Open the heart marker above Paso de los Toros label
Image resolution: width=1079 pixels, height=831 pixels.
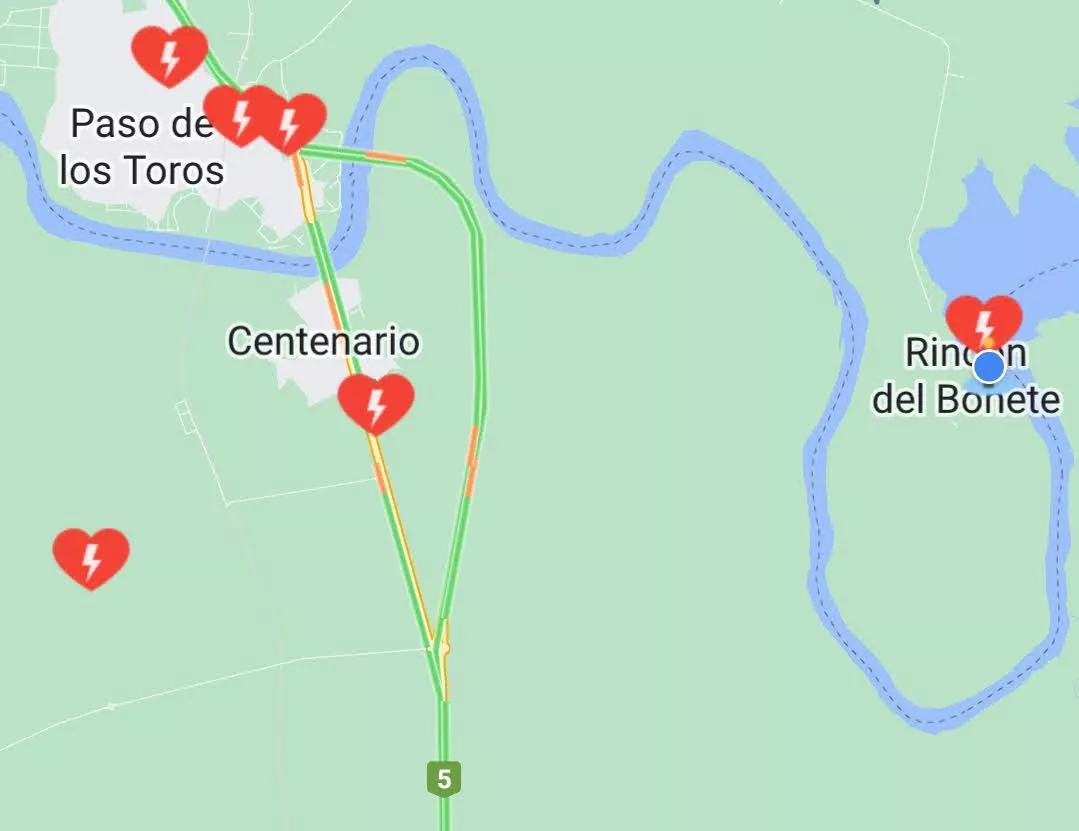click(x=170, y=54)
